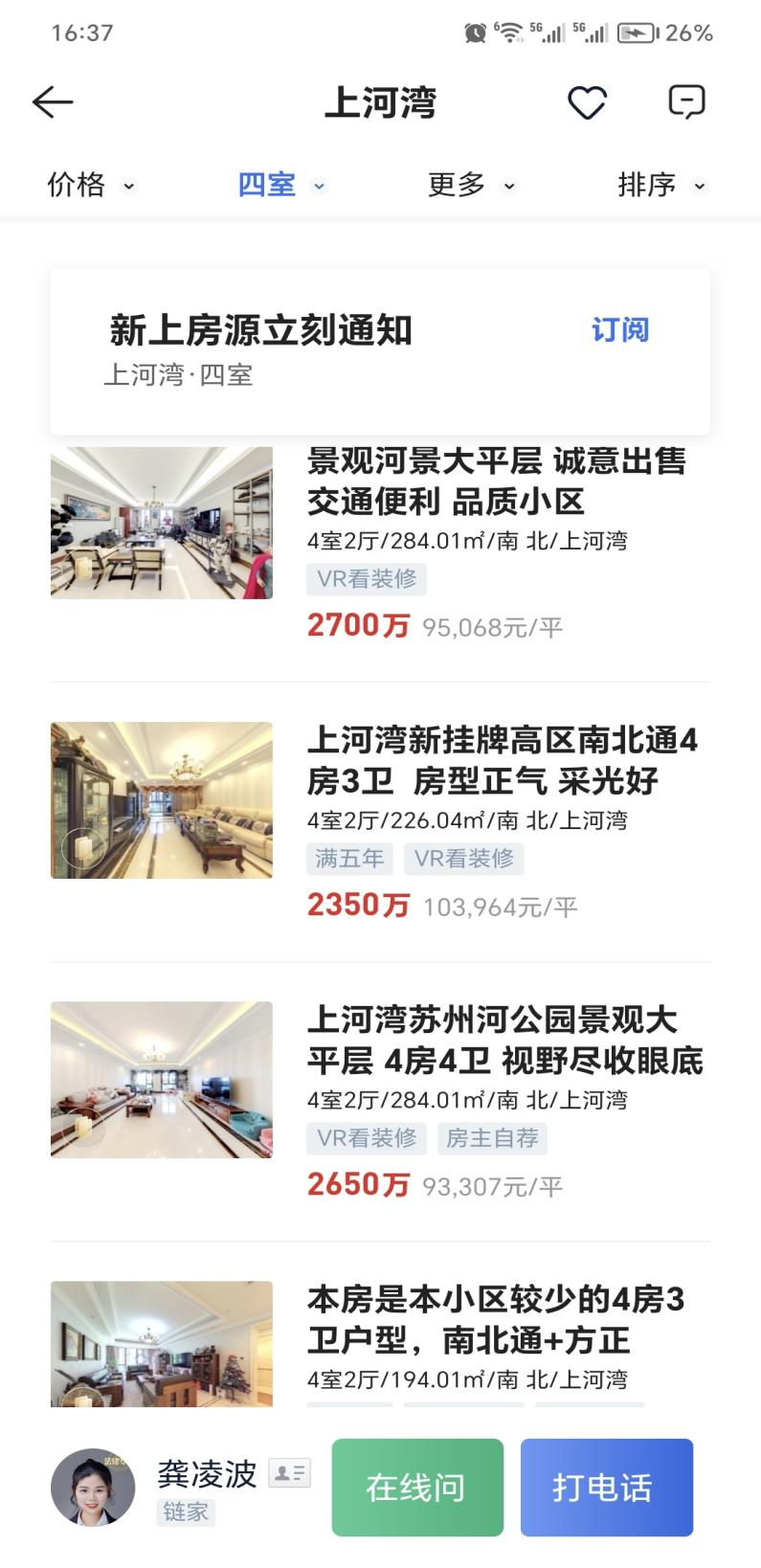
Task: Select the 房主自荐 tag on the 2650万 listing
Action: click(x=493, y=1138)
